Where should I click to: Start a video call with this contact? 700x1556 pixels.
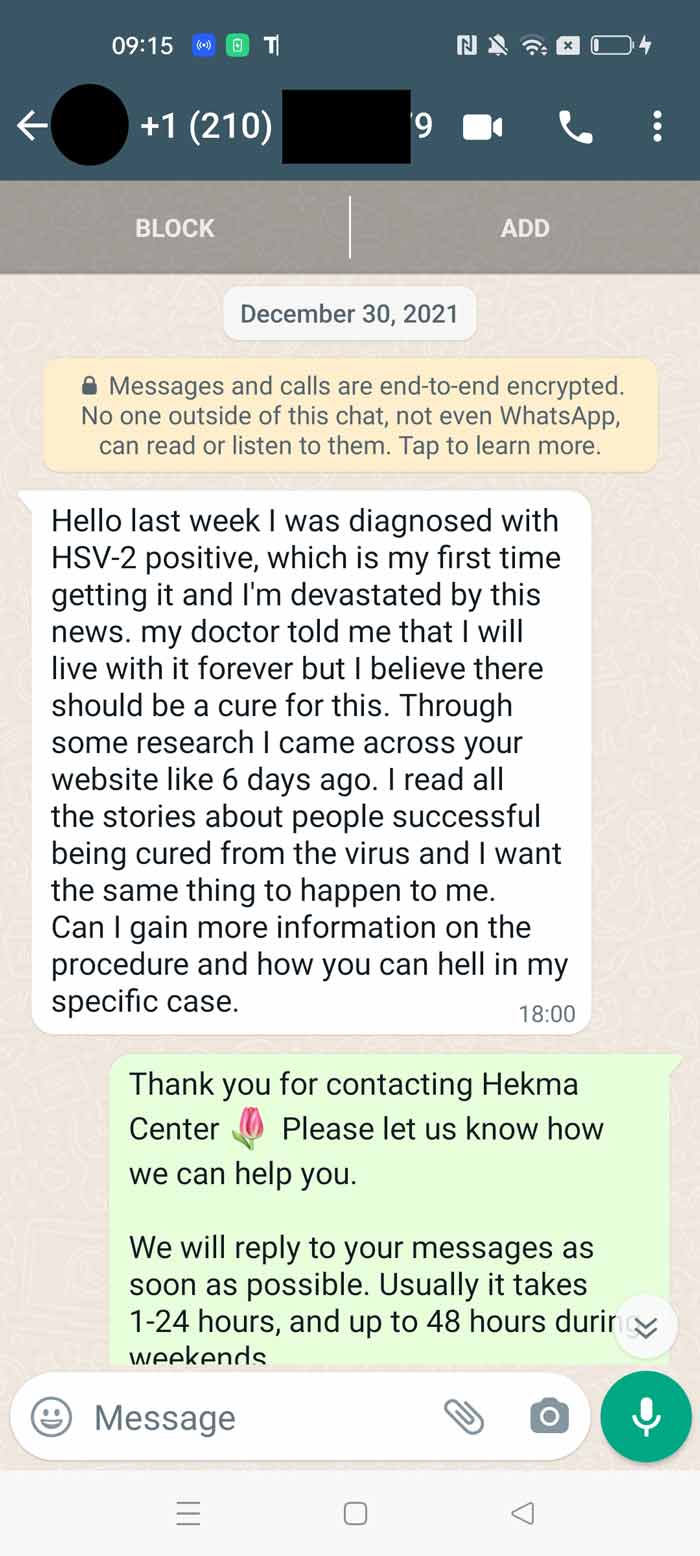click(482, 127)
